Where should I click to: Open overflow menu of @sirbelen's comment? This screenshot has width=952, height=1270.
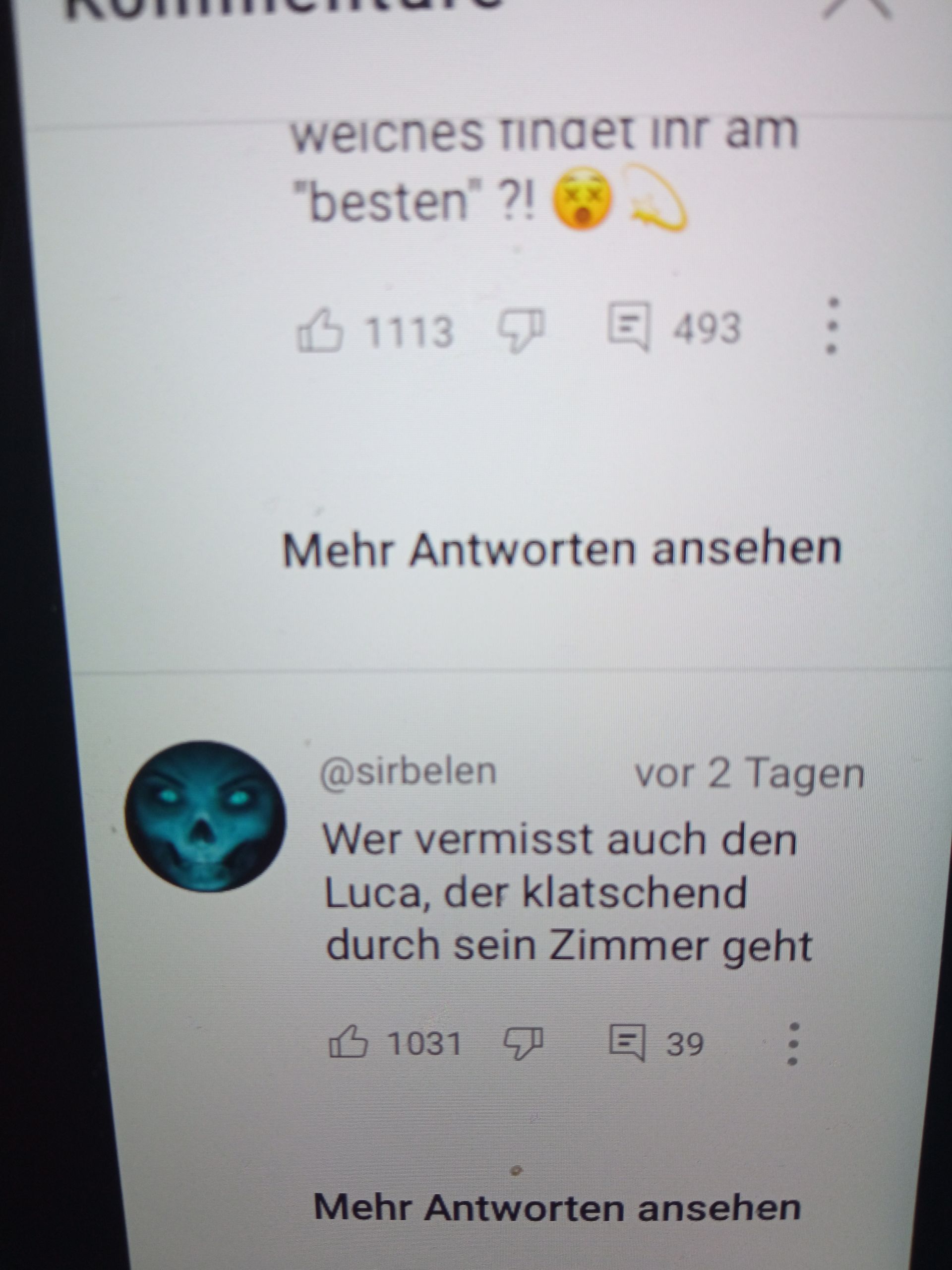(x=792, y=1044)
